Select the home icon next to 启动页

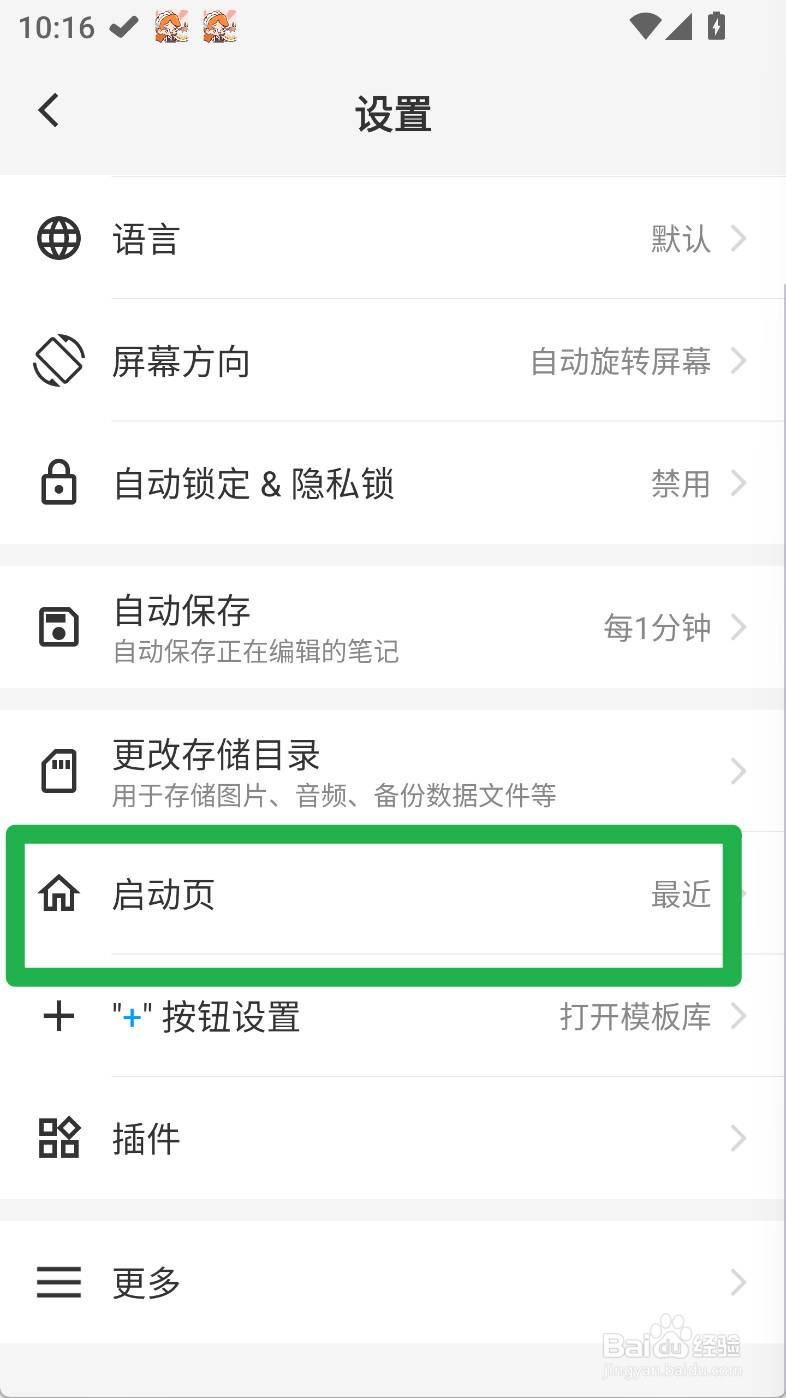58,895
